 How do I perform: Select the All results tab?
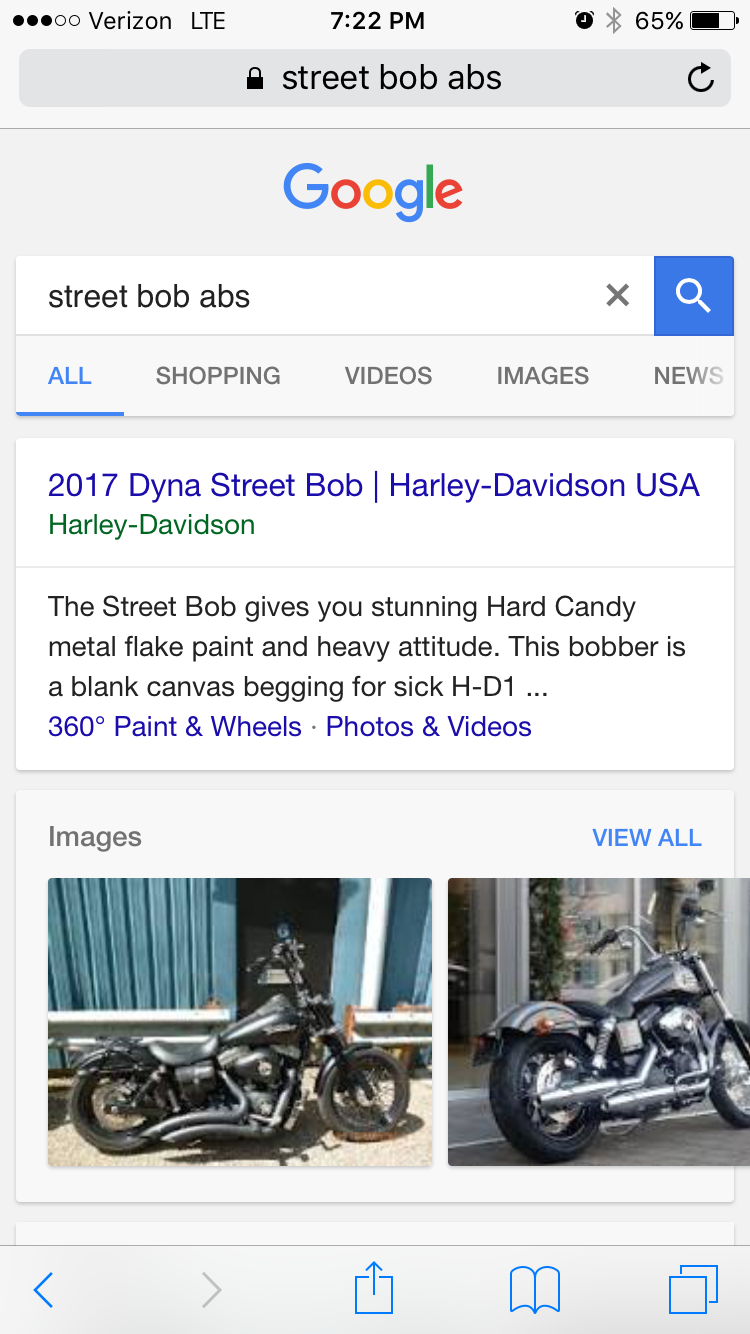click(x=70, y=376)
